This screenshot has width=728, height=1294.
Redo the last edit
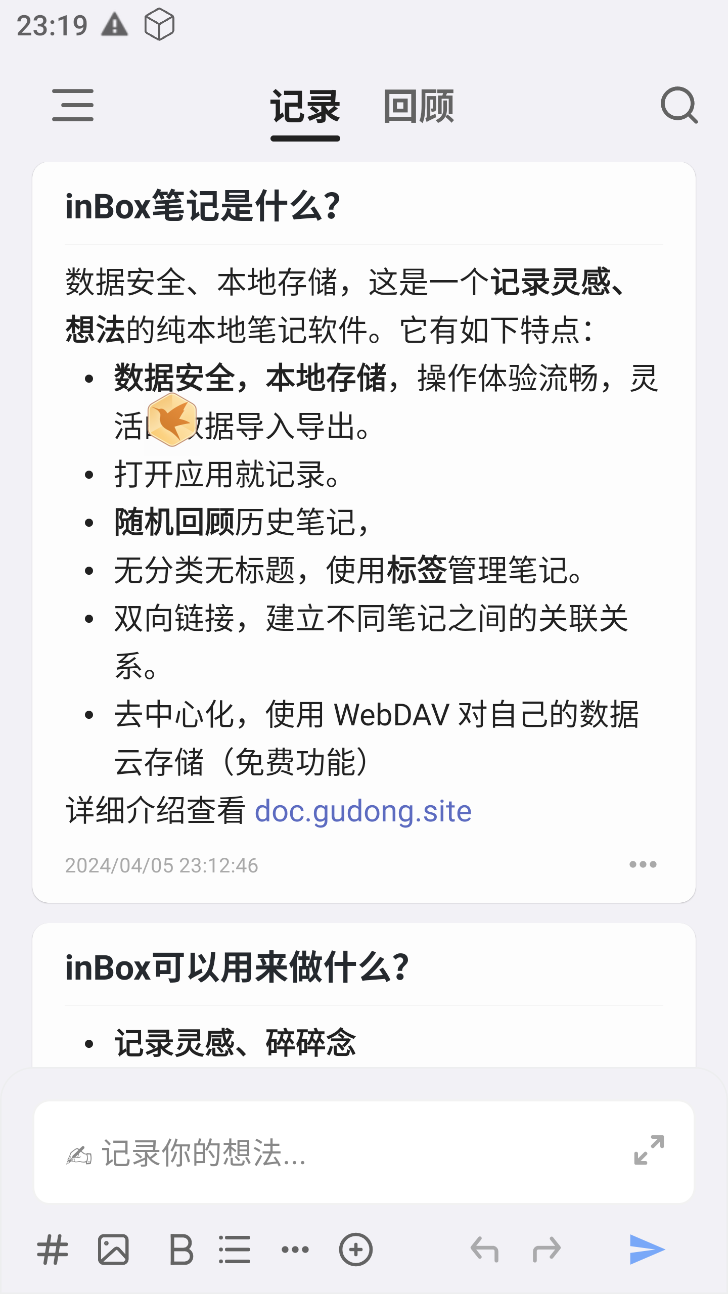pyautogui.click(x=546, y=1249)
